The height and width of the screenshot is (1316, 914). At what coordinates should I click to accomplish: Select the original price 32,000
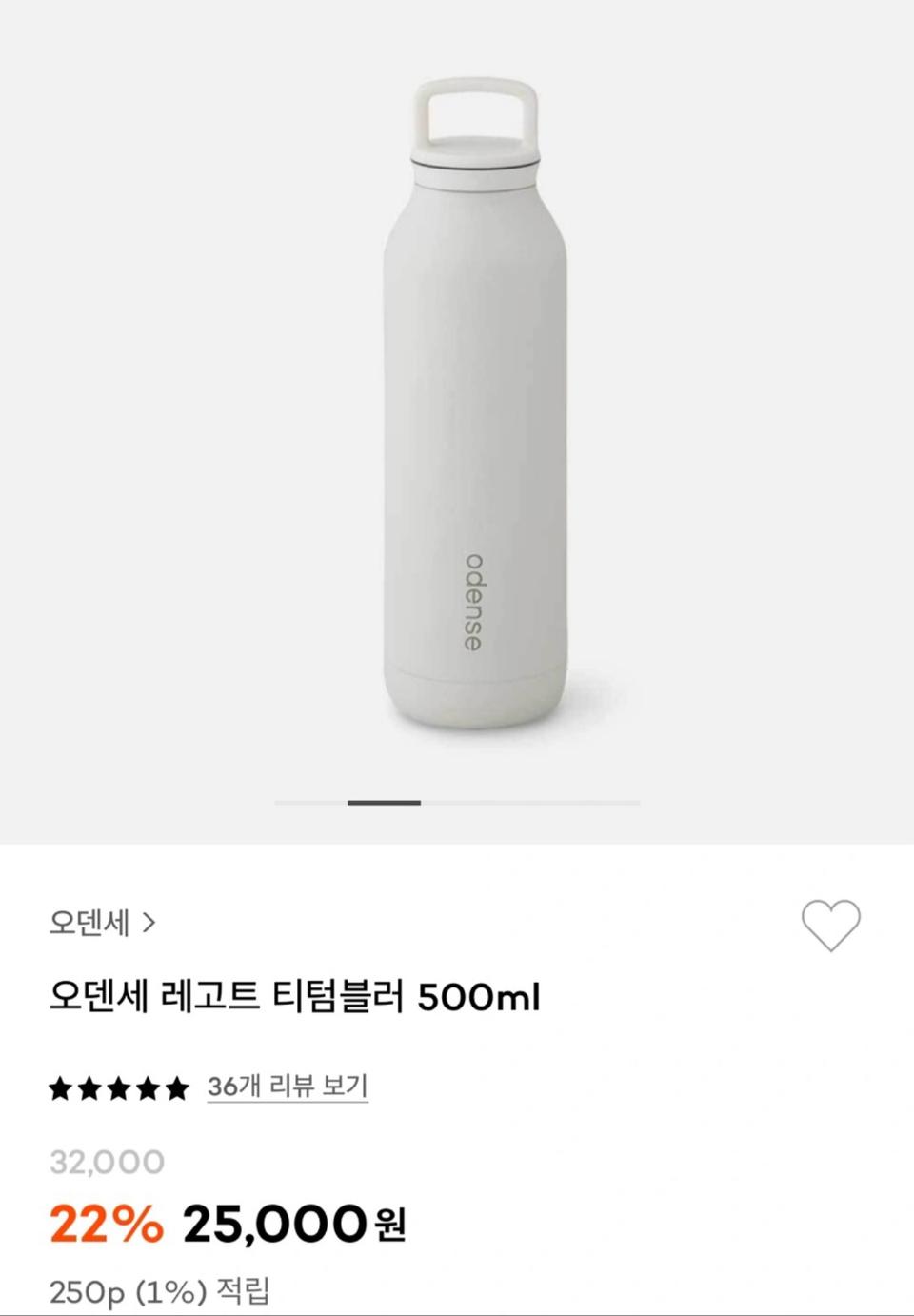[x=107, y=1162]
